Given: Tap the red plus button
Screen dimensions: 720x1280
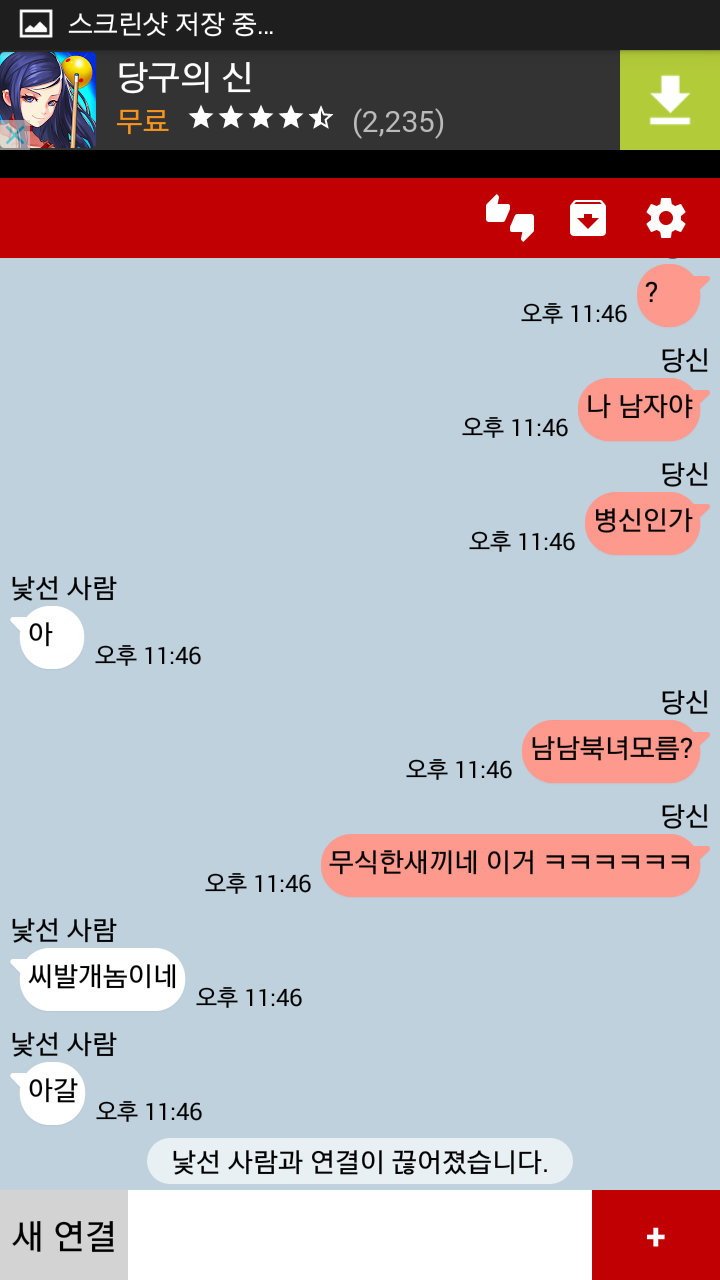Looking at the screenshot, I should tap(656, 1235).
